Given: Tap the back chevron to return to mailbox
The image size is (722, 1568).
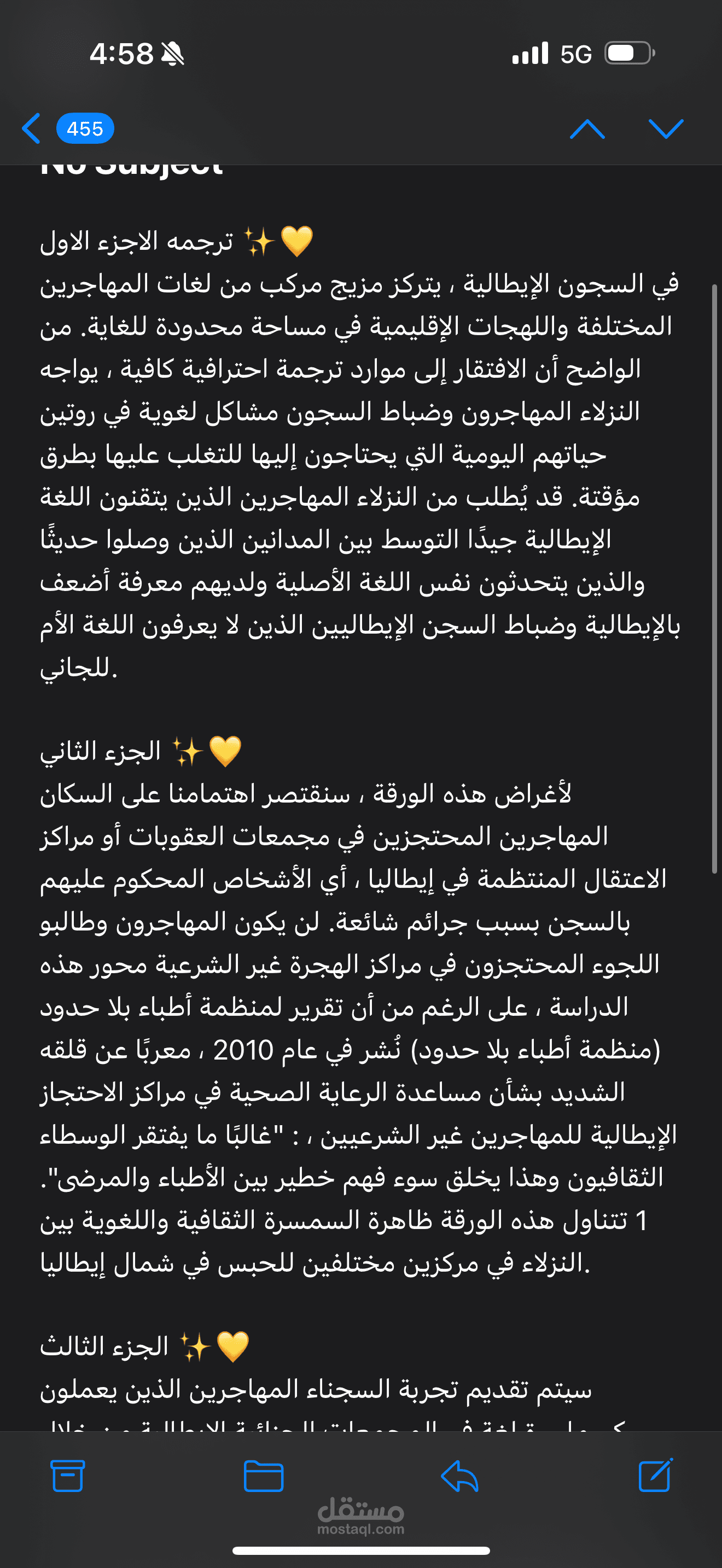Looking at the screenshot, I should 32,128.
